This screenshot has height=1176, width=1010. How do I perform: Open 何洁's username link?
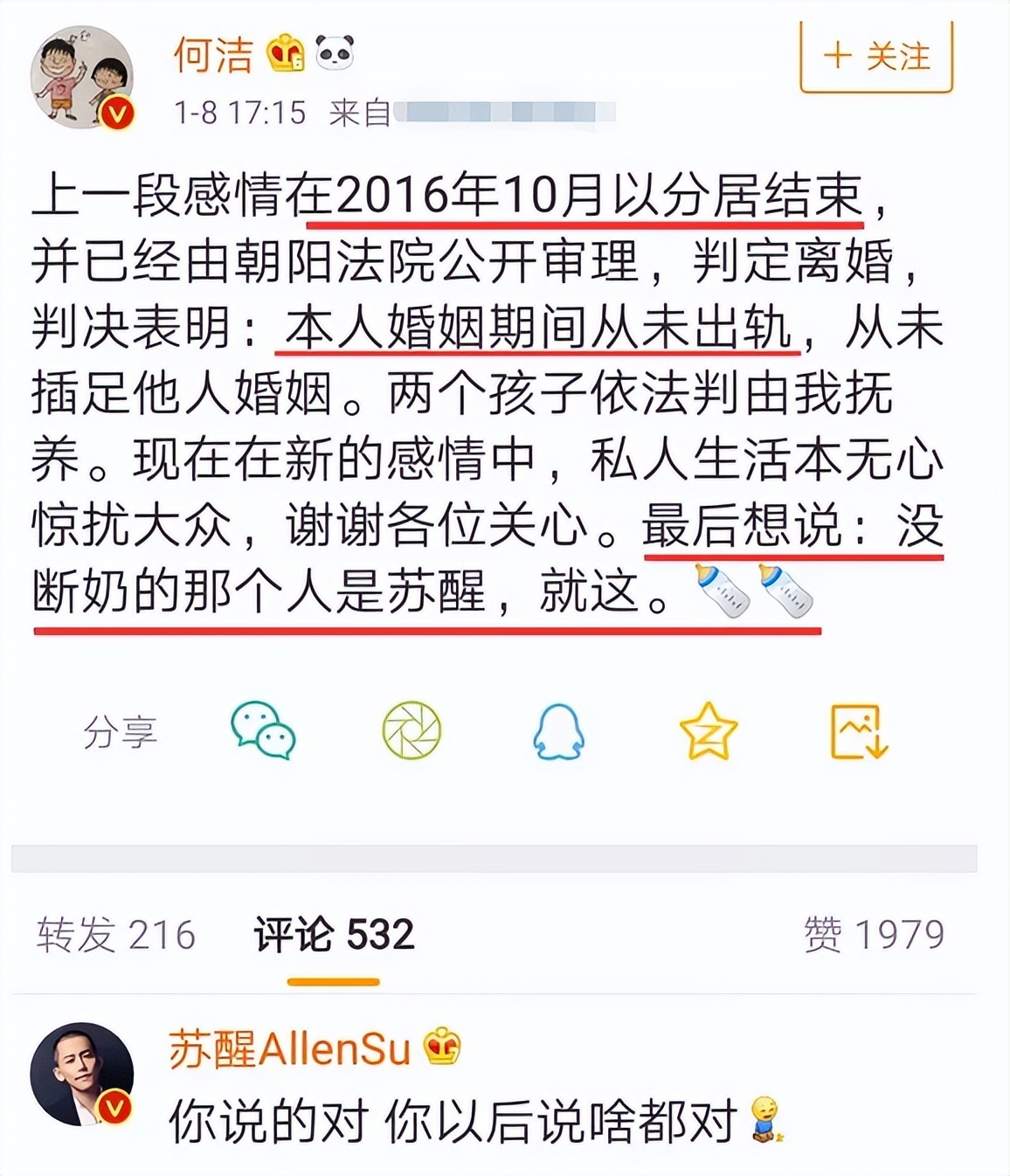point(212,55)
